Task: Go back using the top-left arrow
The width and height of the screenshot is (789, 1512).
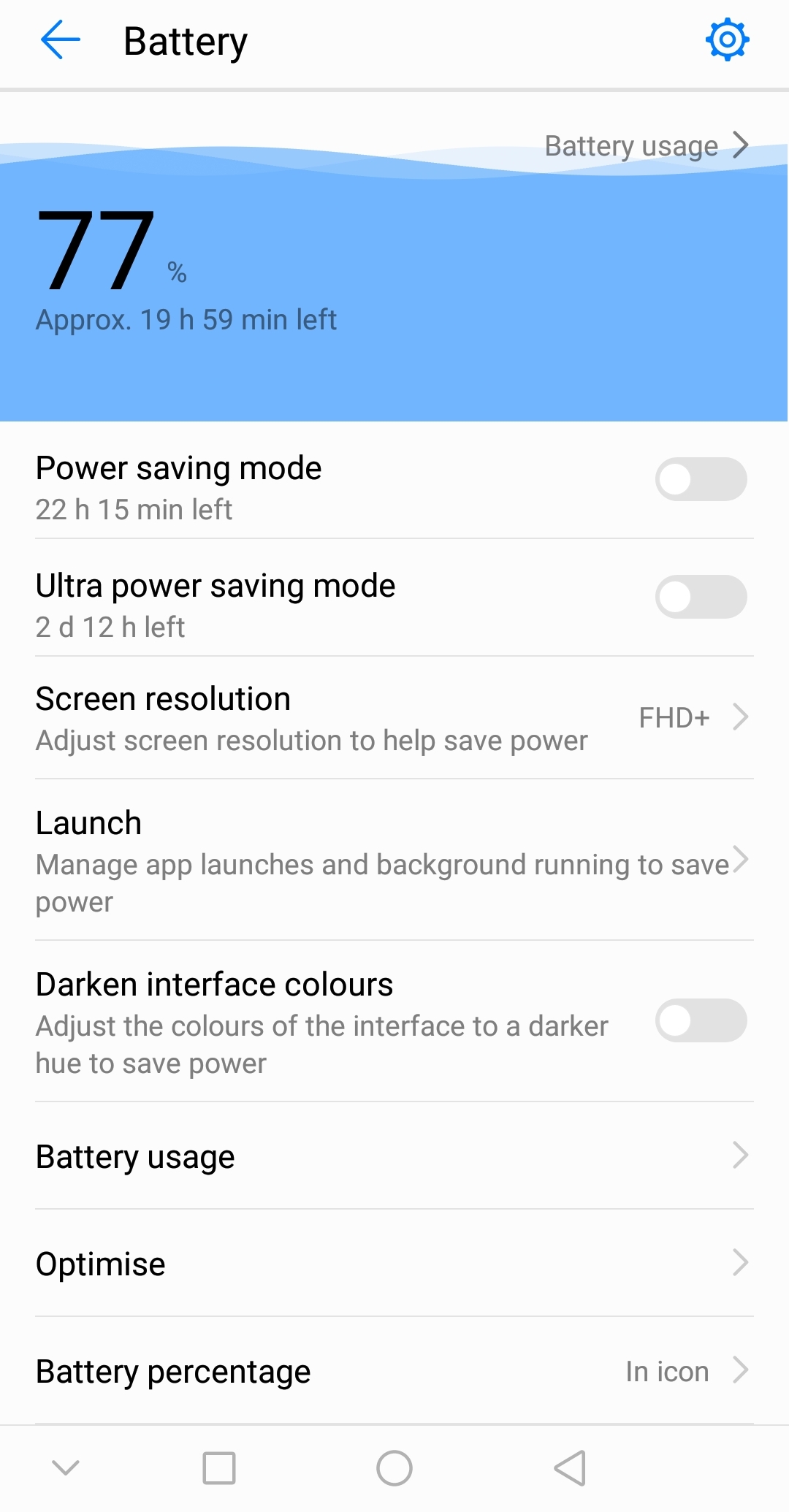Action: click(61, 40)
